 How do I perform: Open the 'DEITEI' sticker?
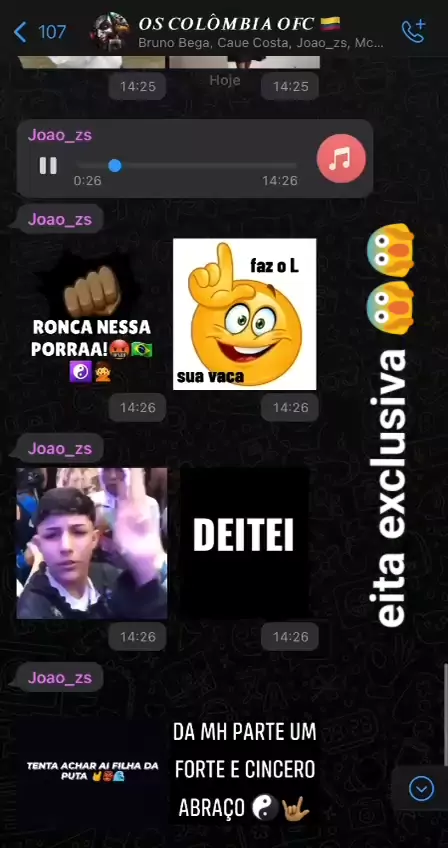[244, 543]
